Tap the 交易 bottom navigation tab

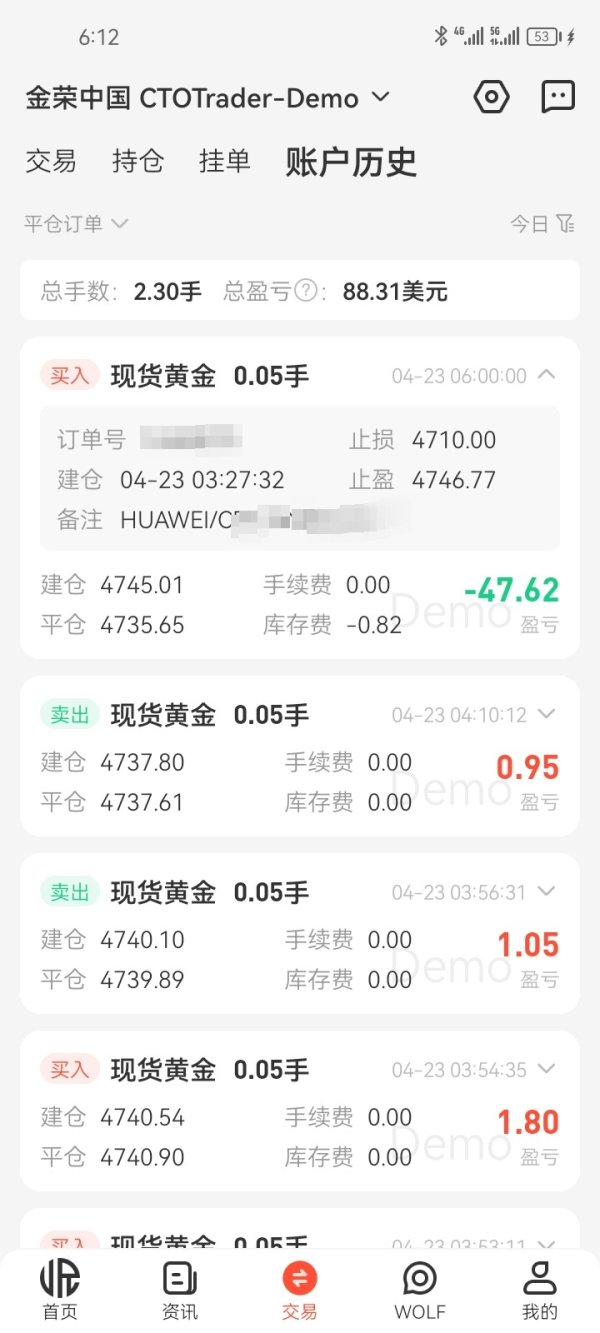click(x=299, y=1289)
